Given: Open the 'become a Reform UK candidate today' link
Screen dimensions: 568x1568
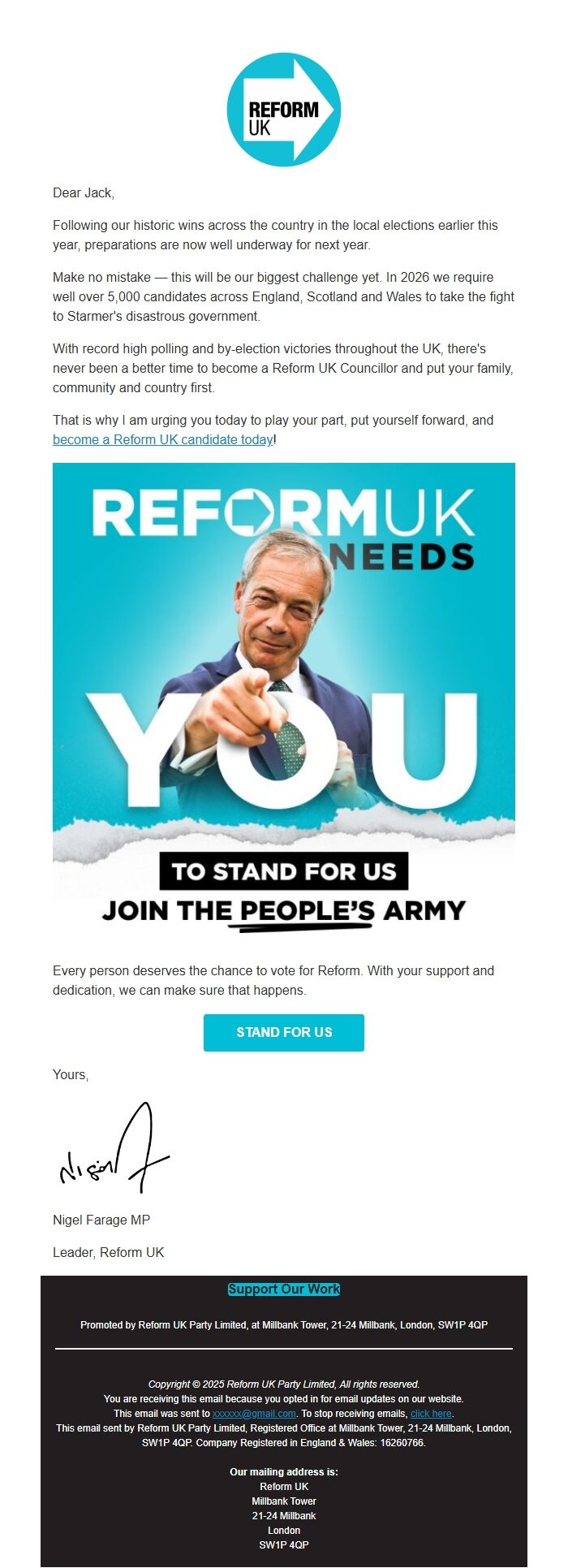Looking at the screenshot, I should pos(163,439).
